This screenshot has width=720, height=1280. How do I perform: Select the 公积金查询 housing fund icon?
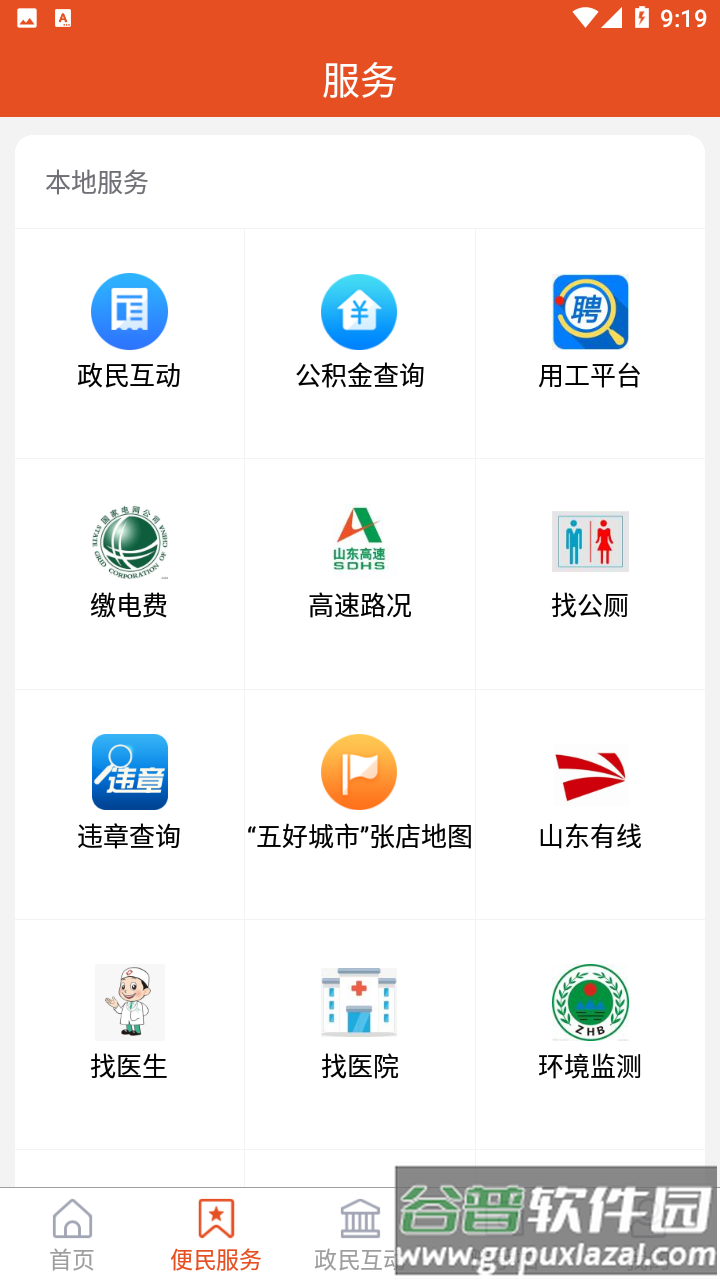pyautogui.click(x=359, y=311)
